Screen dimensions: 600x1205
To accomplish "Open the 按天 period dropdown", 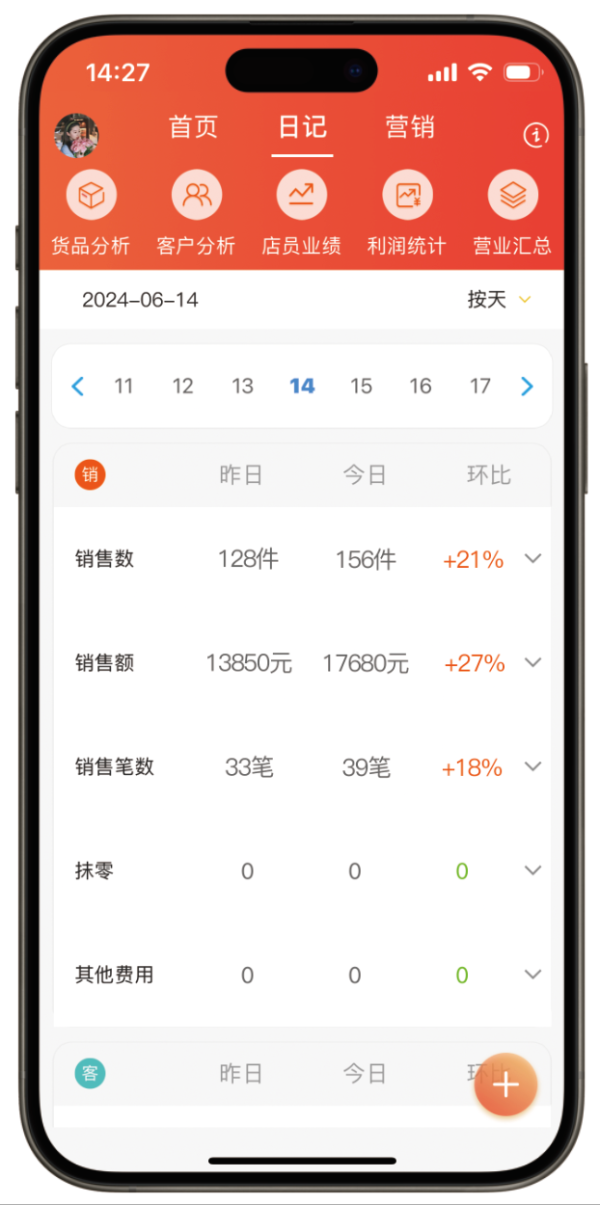I will click(x=498, y=300).
